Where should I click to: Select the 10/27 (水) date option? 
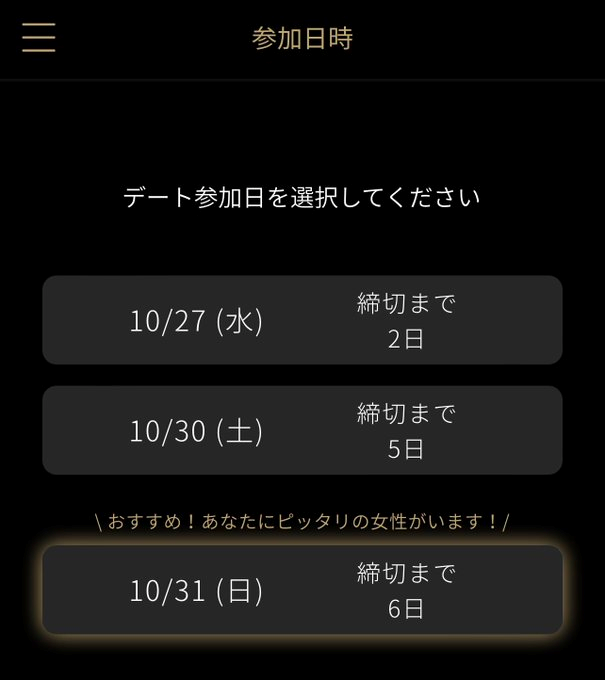(302, 320)
